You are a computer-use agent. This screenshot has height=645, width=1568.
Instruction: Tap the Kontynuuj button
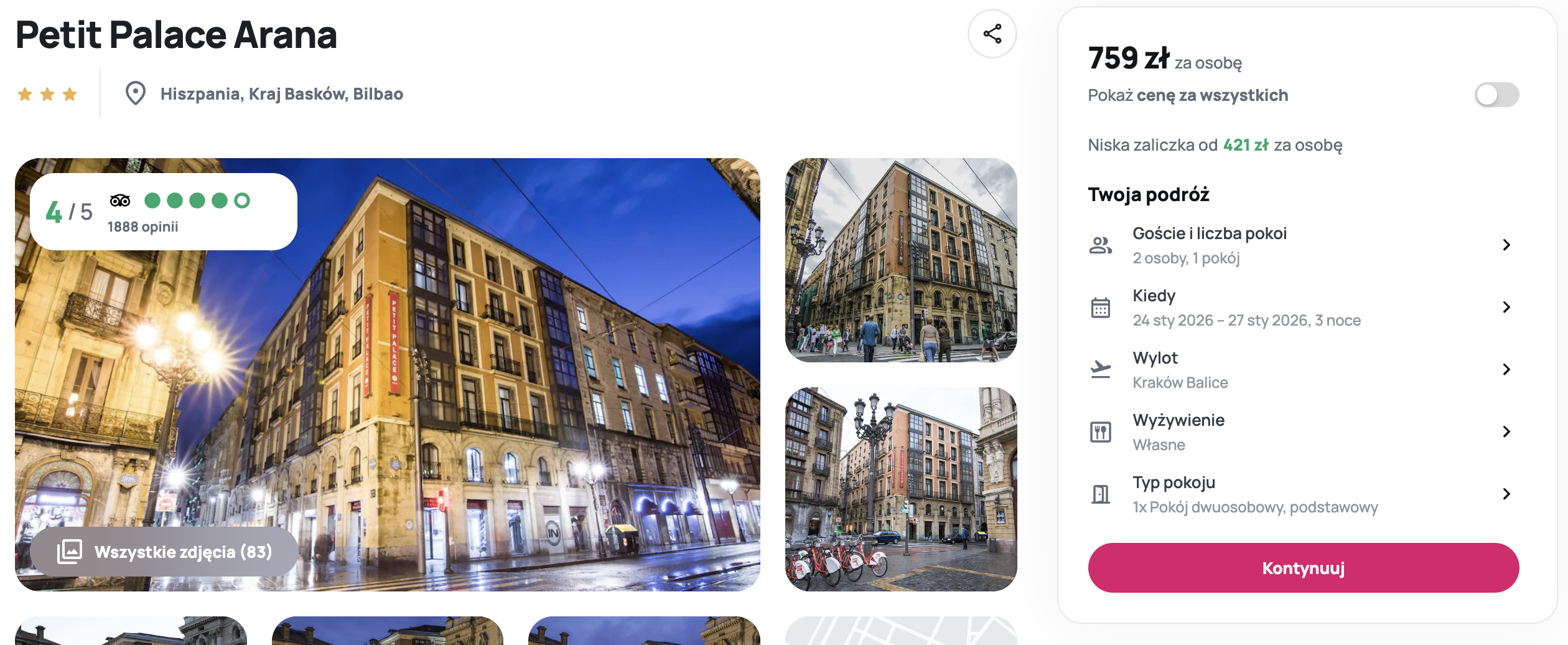pyautogui.click(x=1303, y=568)
